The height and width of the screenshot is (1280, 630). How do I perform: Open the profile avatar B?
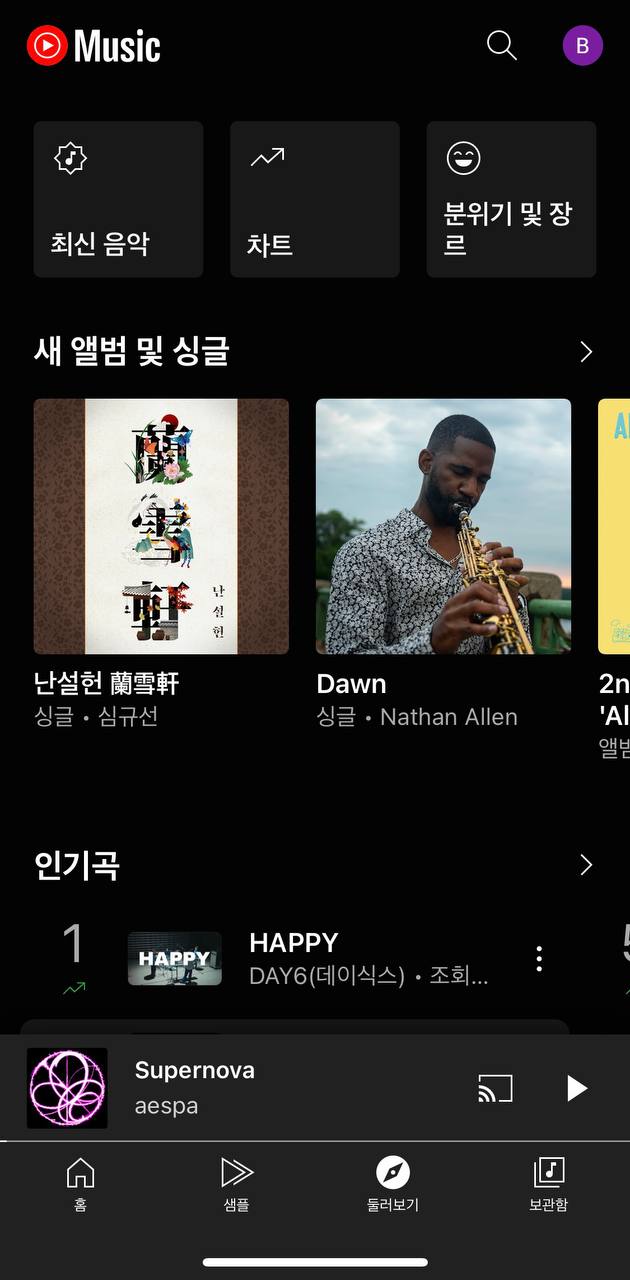582,46
